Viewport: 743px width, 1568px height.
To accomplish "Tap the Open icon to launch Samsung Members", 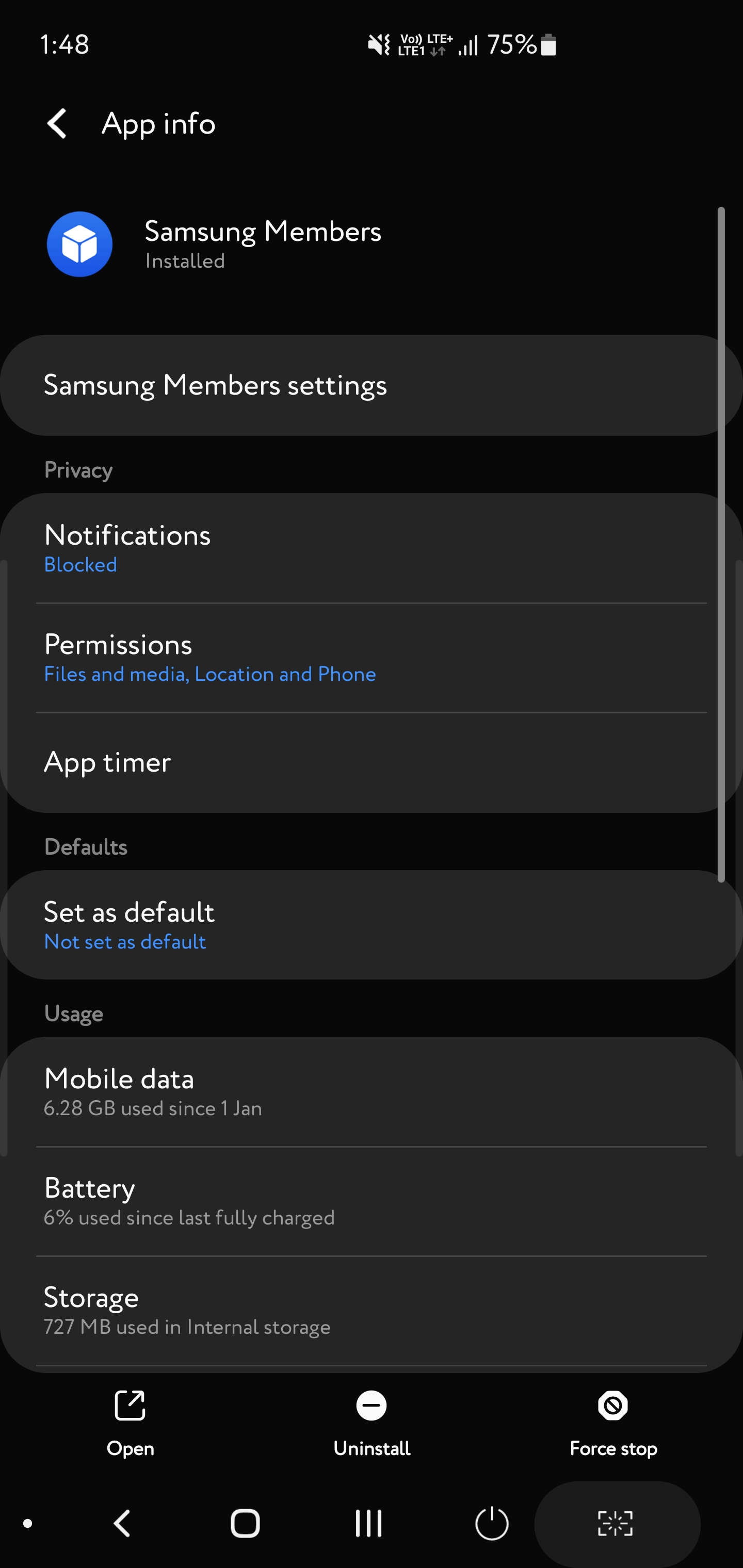I will click(129, 1406).
